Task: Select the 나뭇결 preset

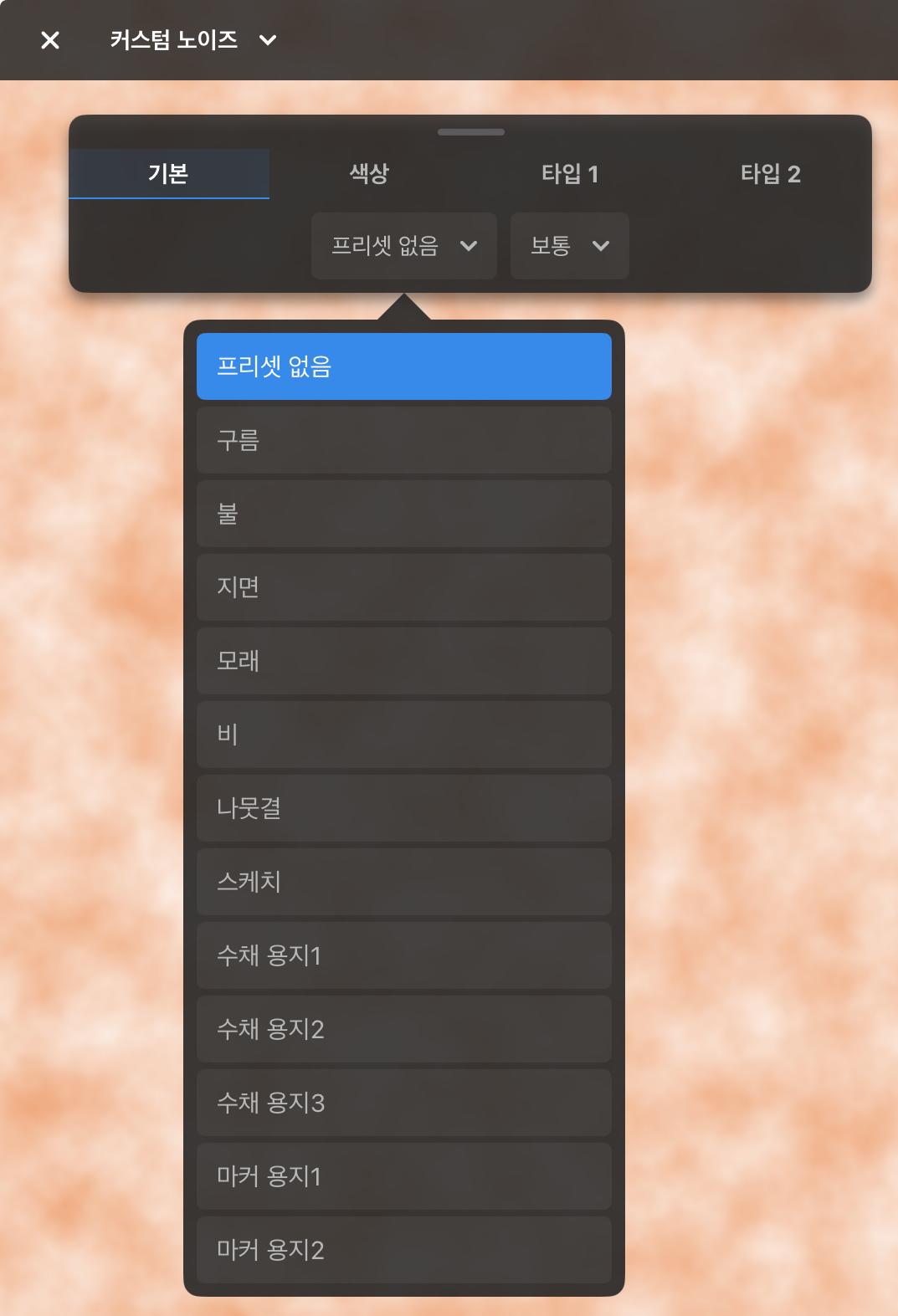Action: (403, 808)
